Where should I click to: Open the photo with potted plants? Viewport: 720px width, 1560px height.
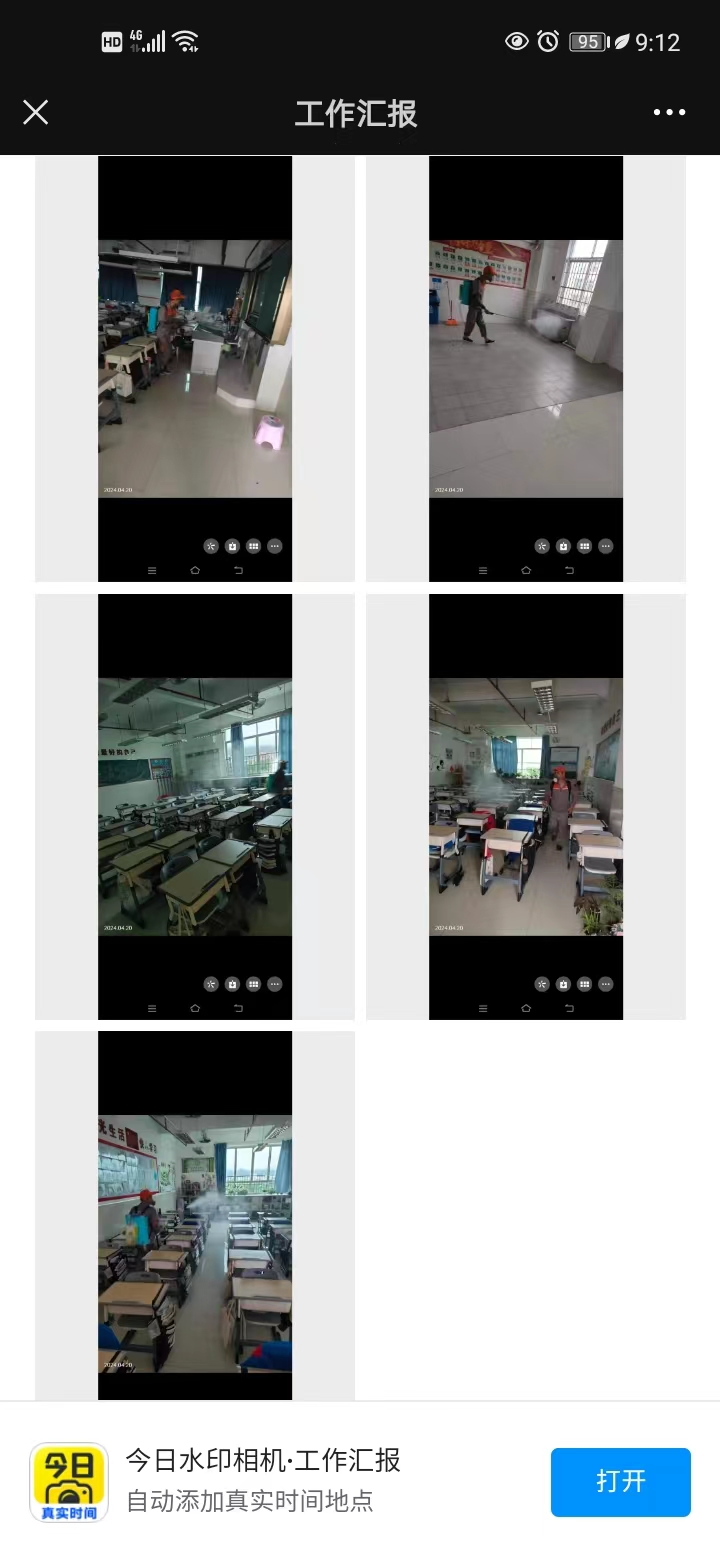pos(526,806)
